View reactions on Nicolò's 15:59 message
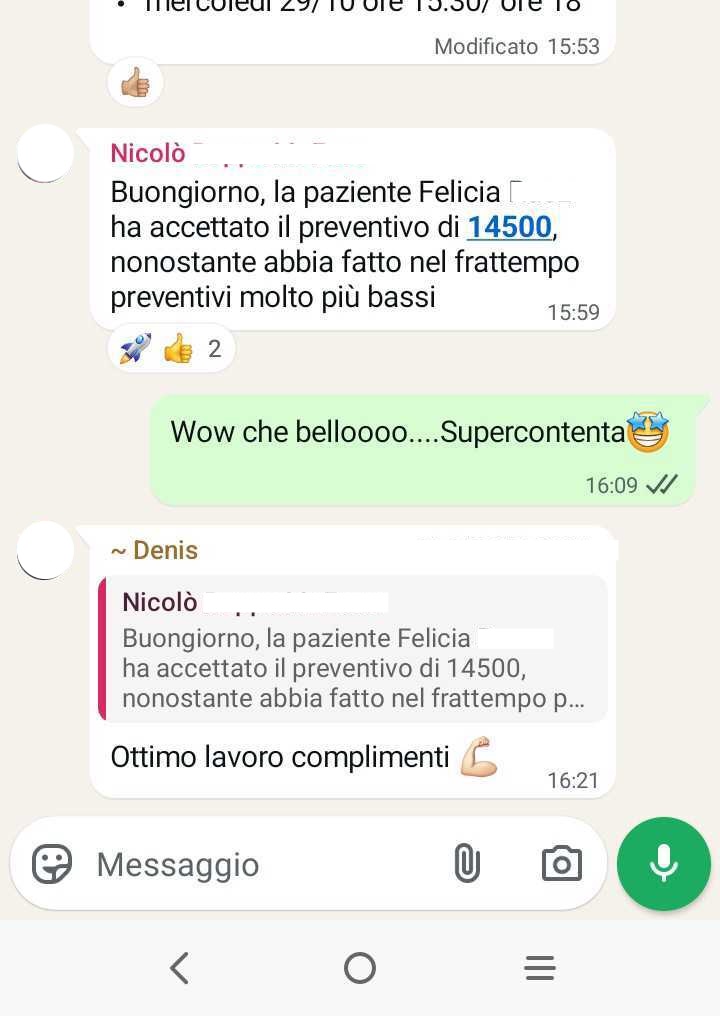 pos(171,349)
